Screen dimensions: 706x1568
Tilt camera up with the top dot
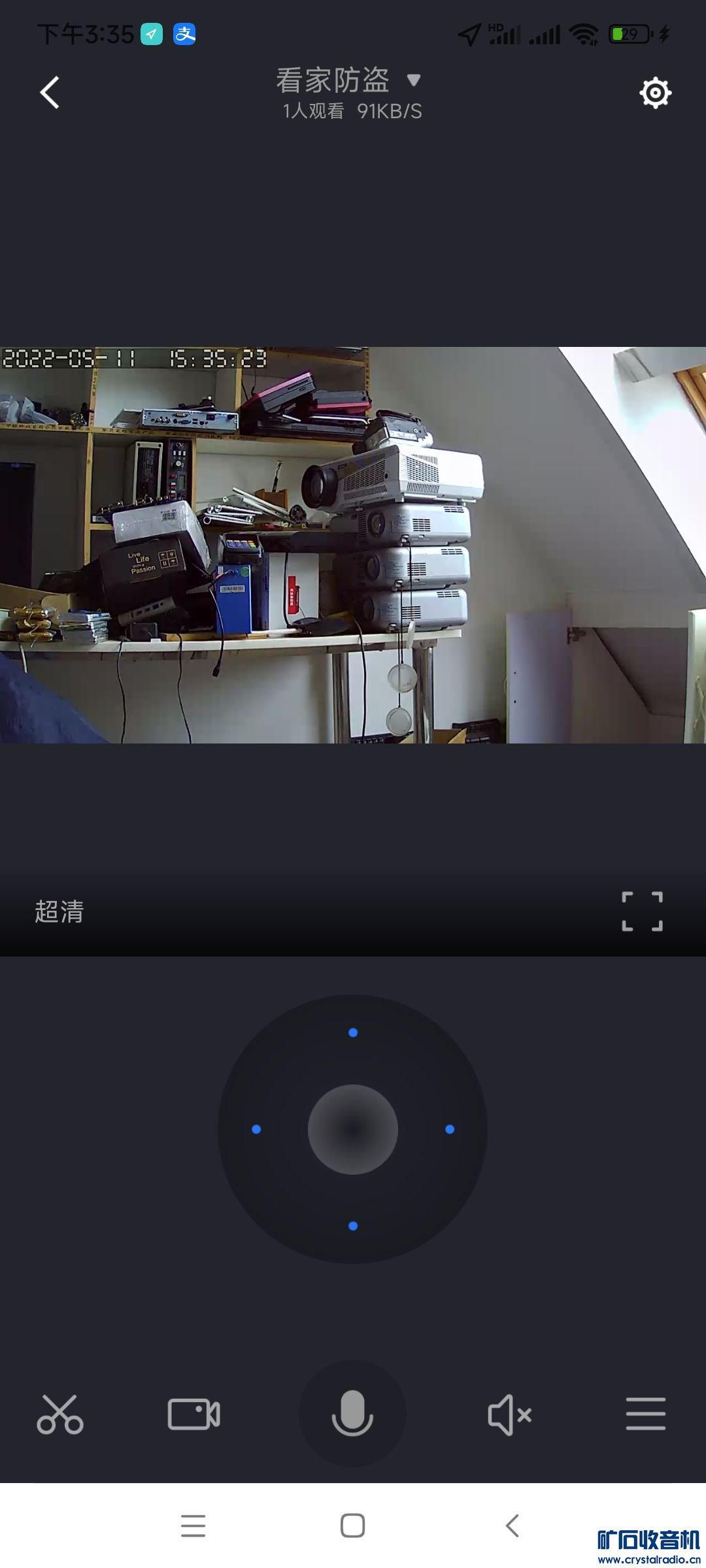353,1032
